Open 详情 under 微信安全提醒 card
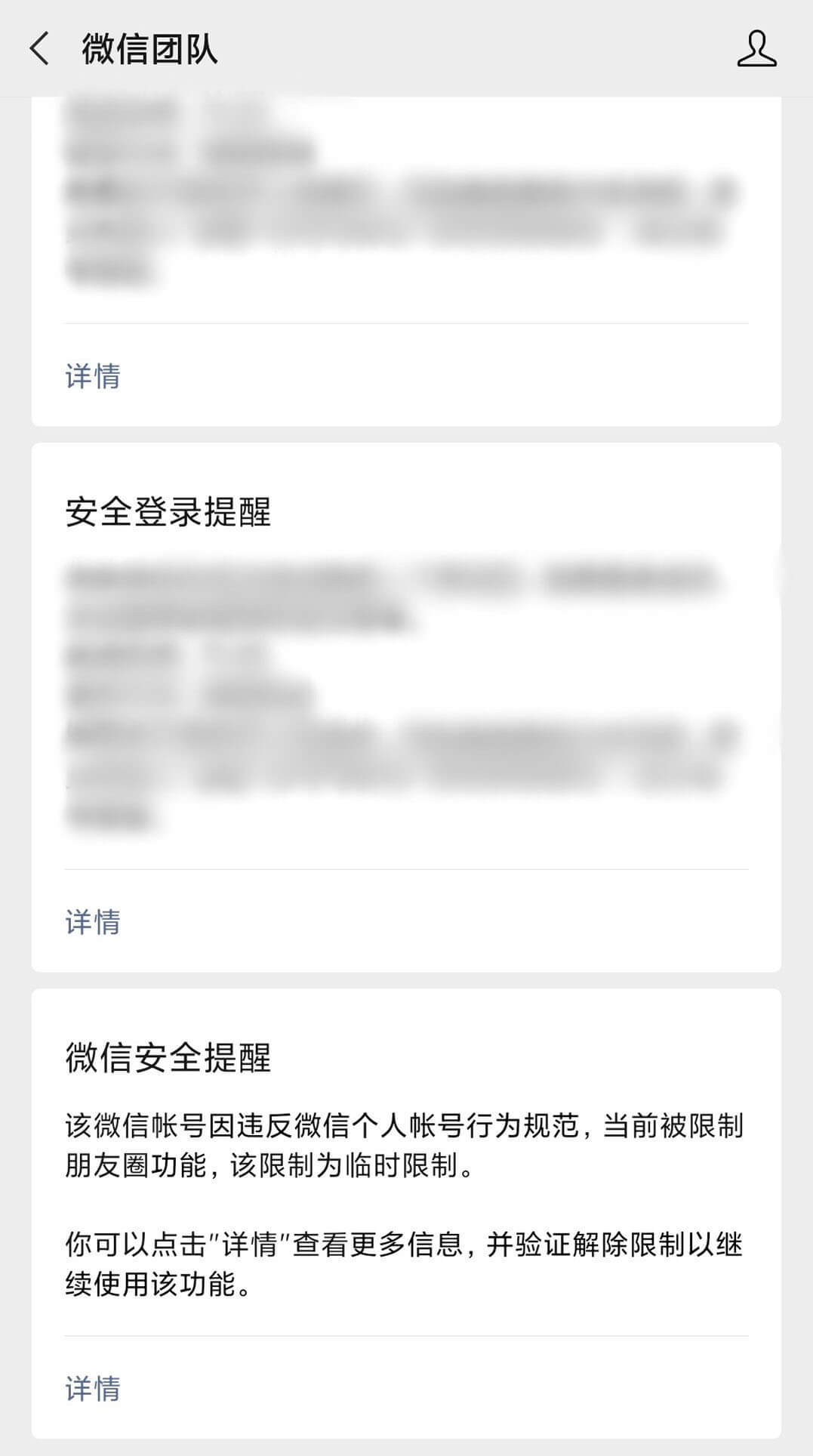 (x=93, y=1389)
